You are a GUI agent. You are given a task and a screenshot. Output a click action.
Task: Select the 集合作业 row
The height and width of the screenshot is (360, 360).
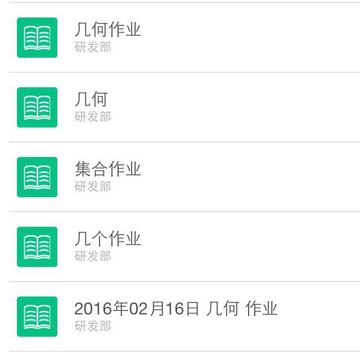click(184, 177)
